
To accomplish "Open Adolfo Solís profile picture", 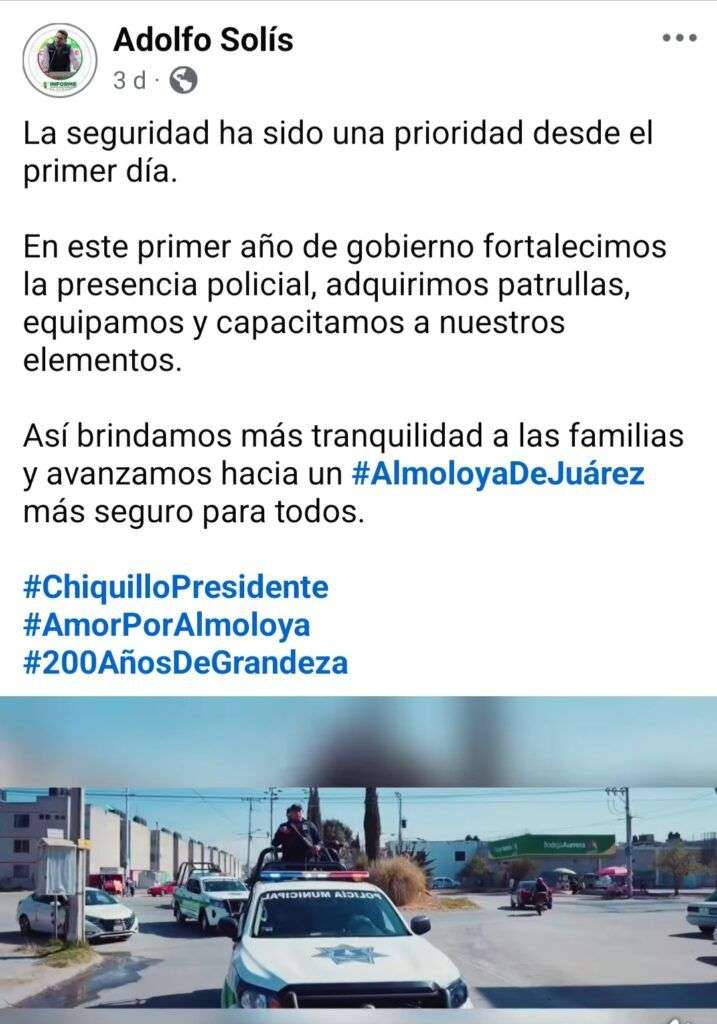I will (x=59, y=60).
